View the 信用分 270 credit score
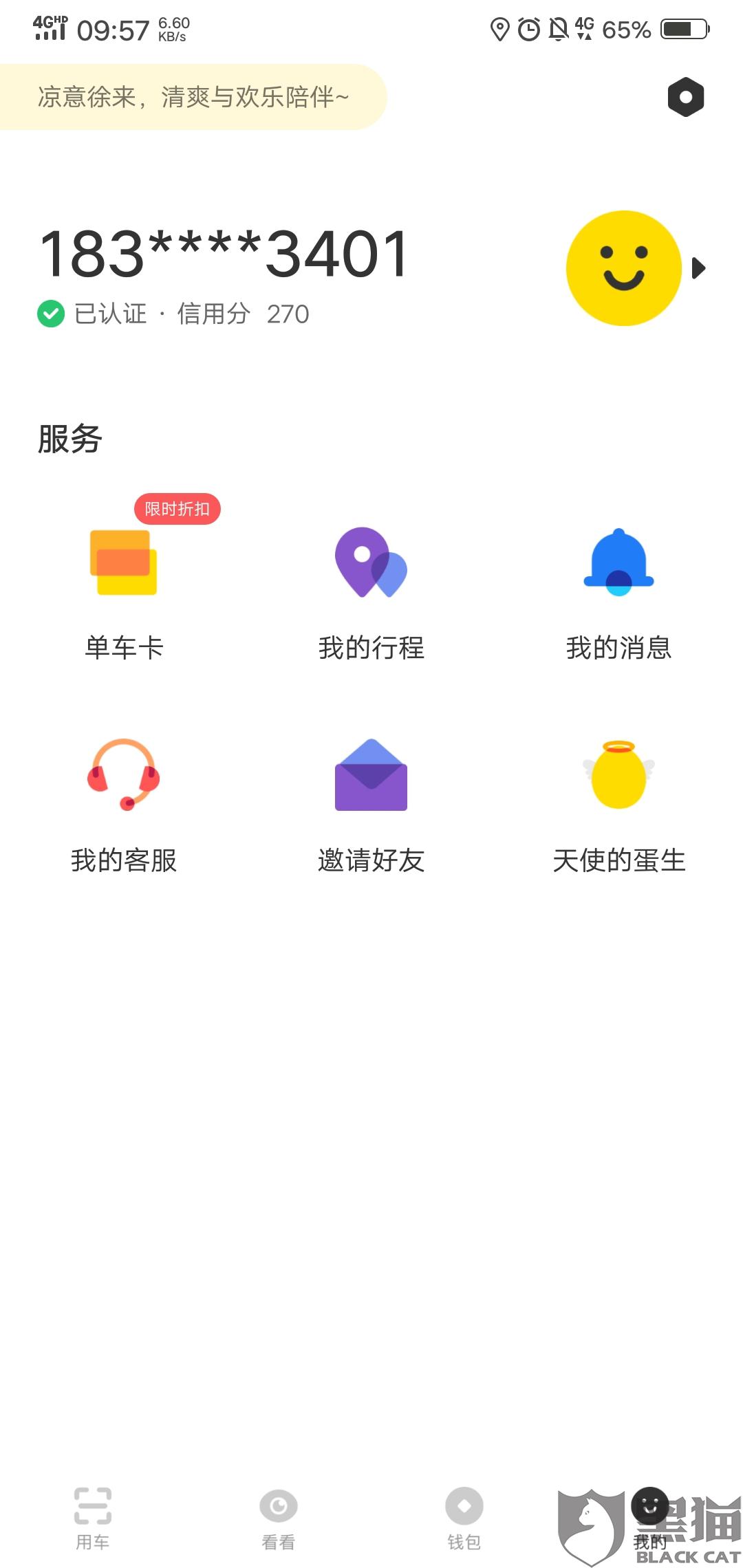The width and height of the screenshot is (743, 1568). click(243, 314)
